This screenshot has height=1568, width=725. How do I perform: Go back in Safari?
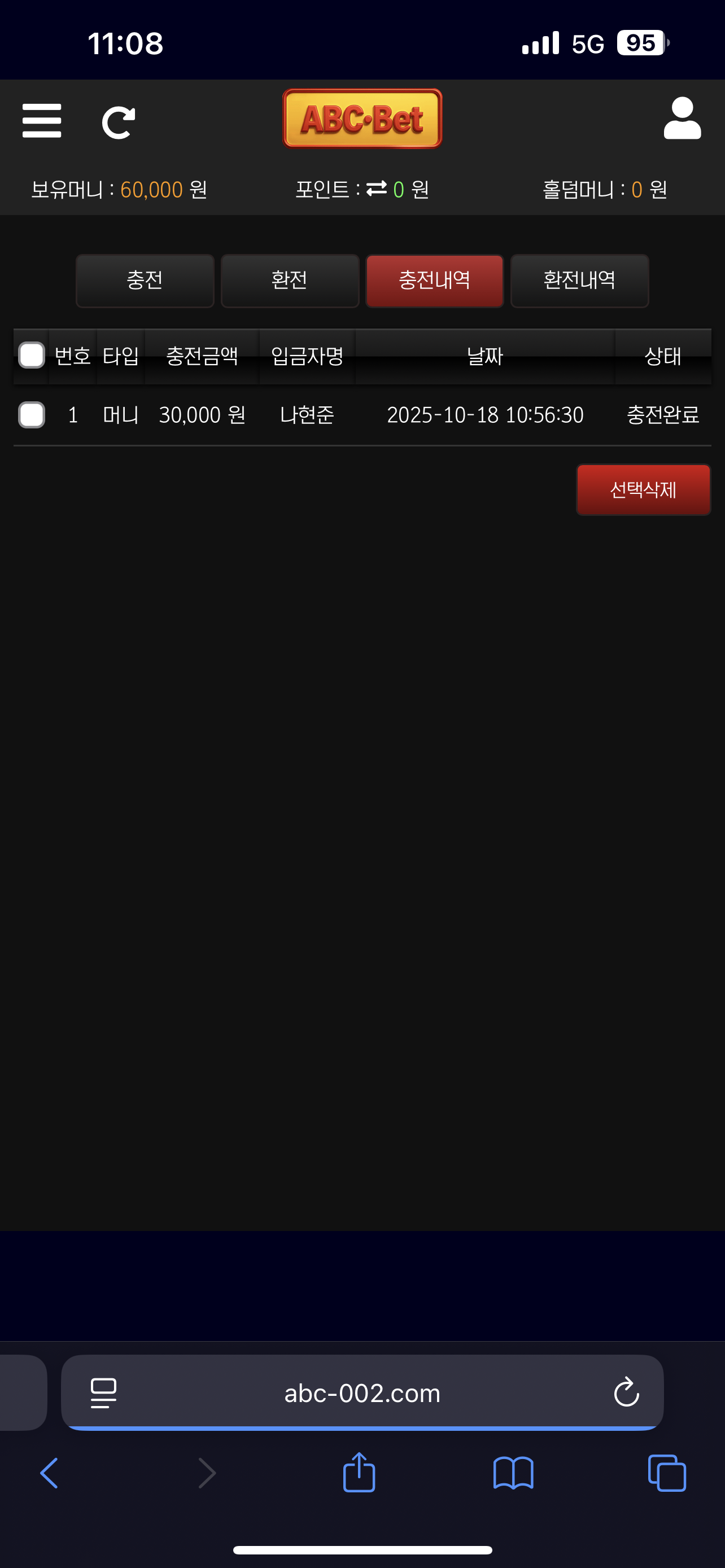(x=49, y=1473)
